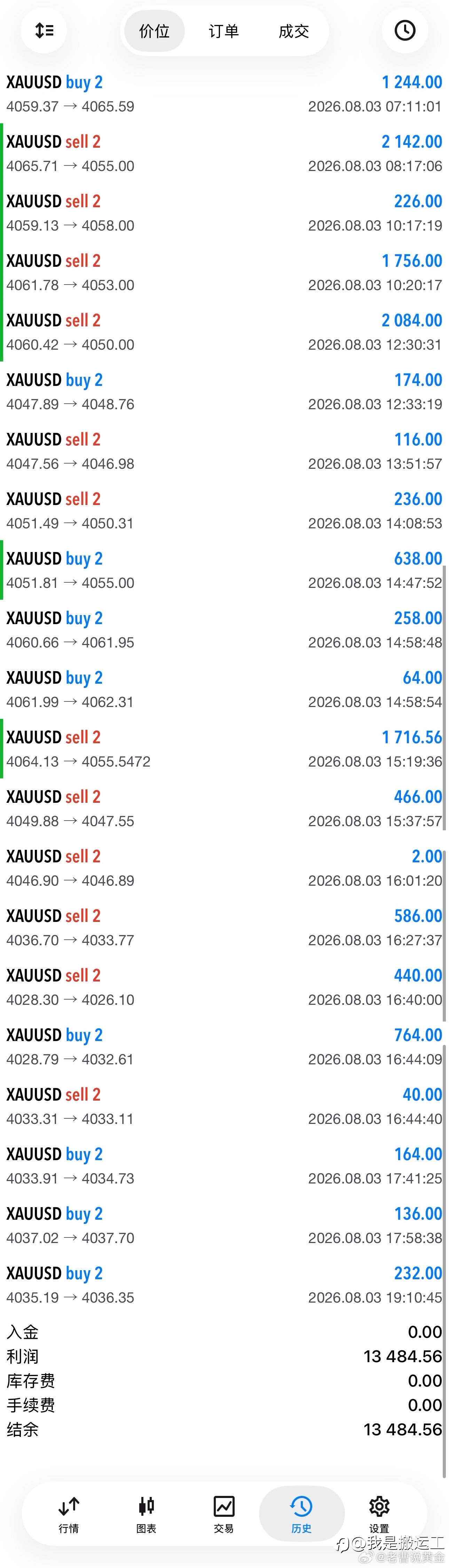Open the buy trade with profit 638.00
The width and height of the screenshot is (449, 1568).
point(224,570)
